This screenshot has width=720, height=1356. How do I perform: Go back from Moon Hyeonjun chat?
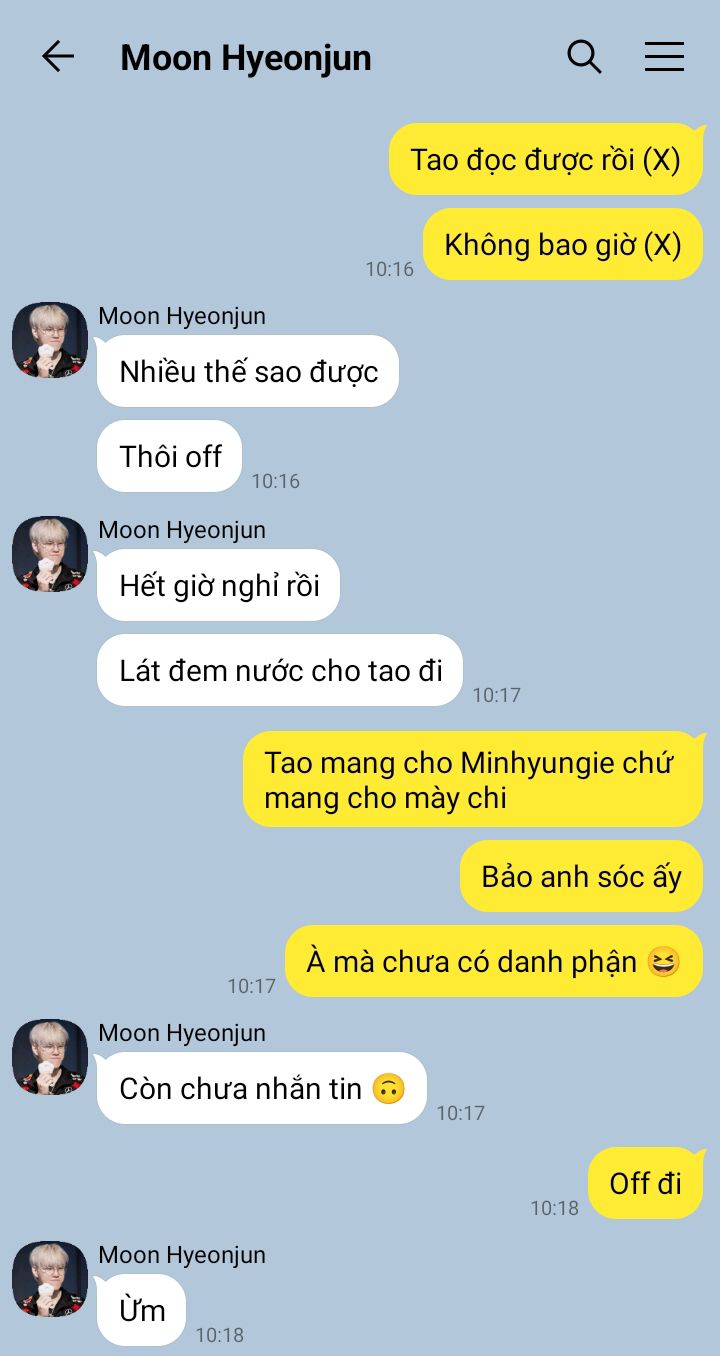[58, 57]
